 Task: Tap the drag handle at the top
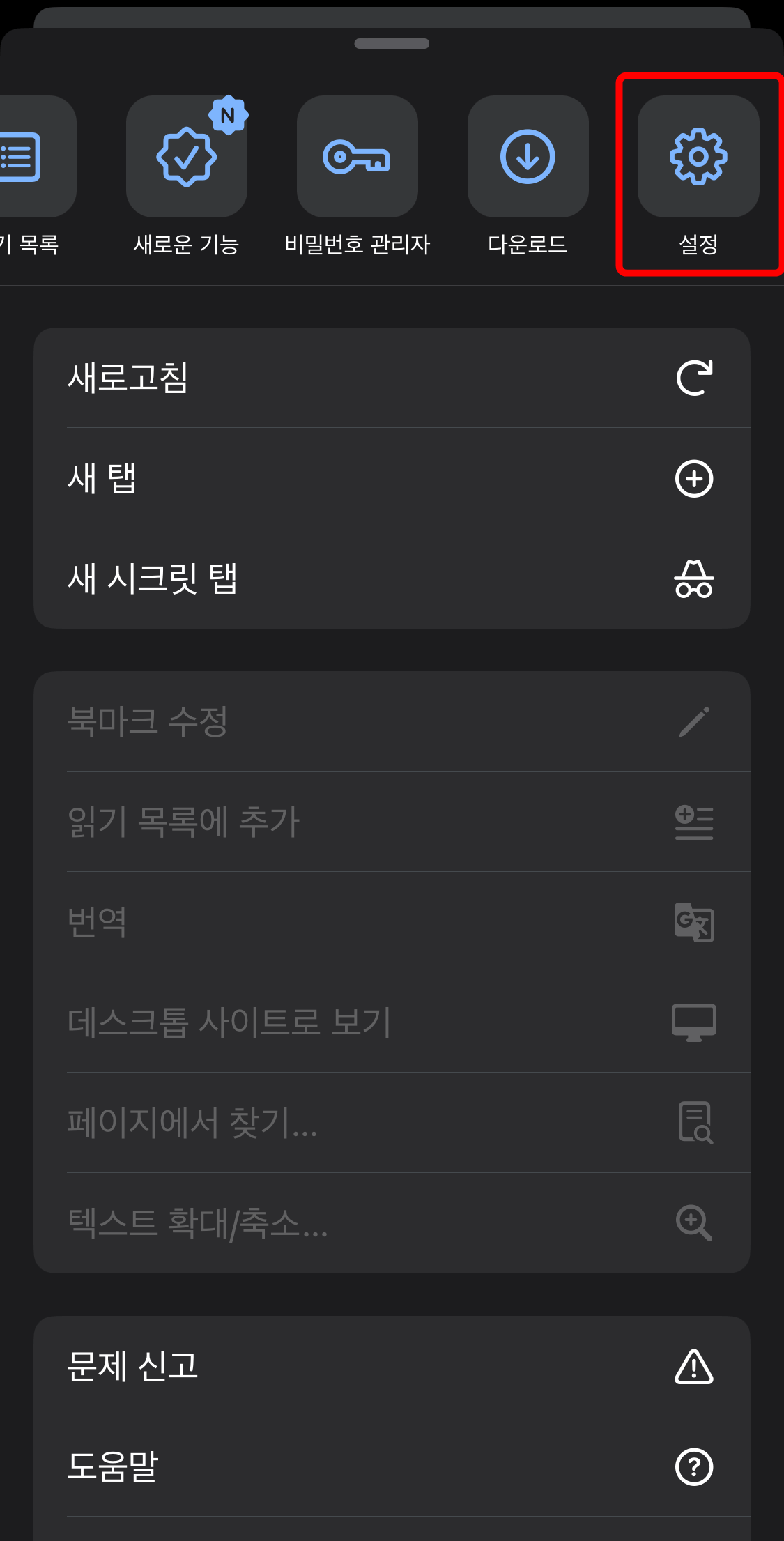point(392,42)
